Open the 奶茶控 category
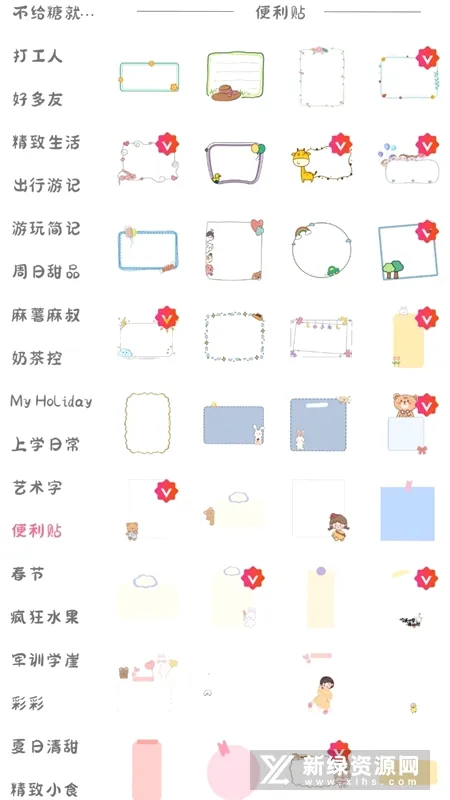The width and height of the screenshot is (450, 800). [x=37, y=358]
